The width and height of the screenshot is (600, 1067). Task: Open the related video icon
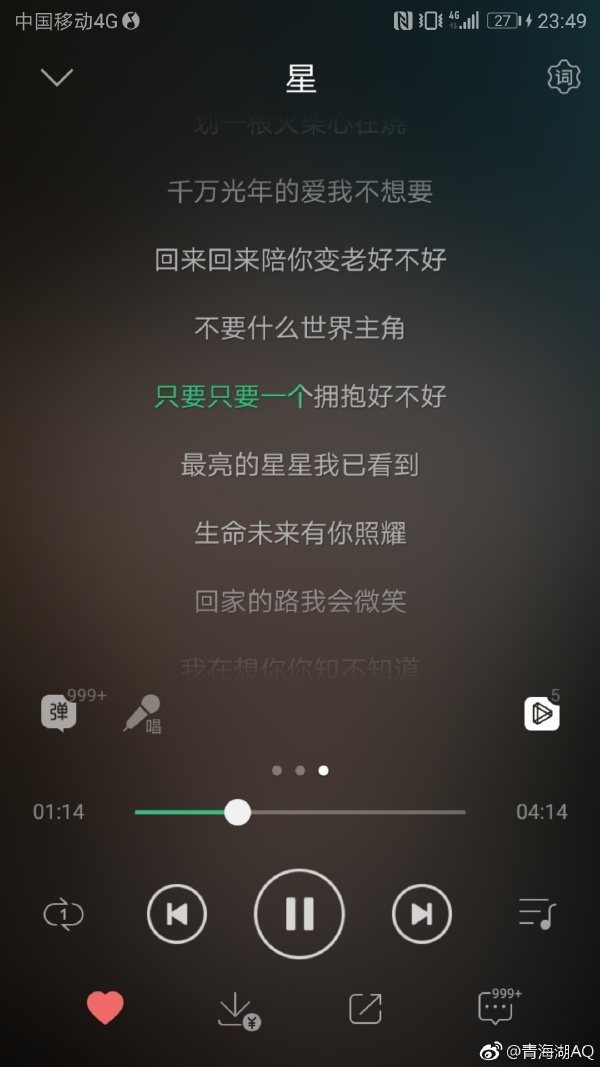(x=541, y=713)
